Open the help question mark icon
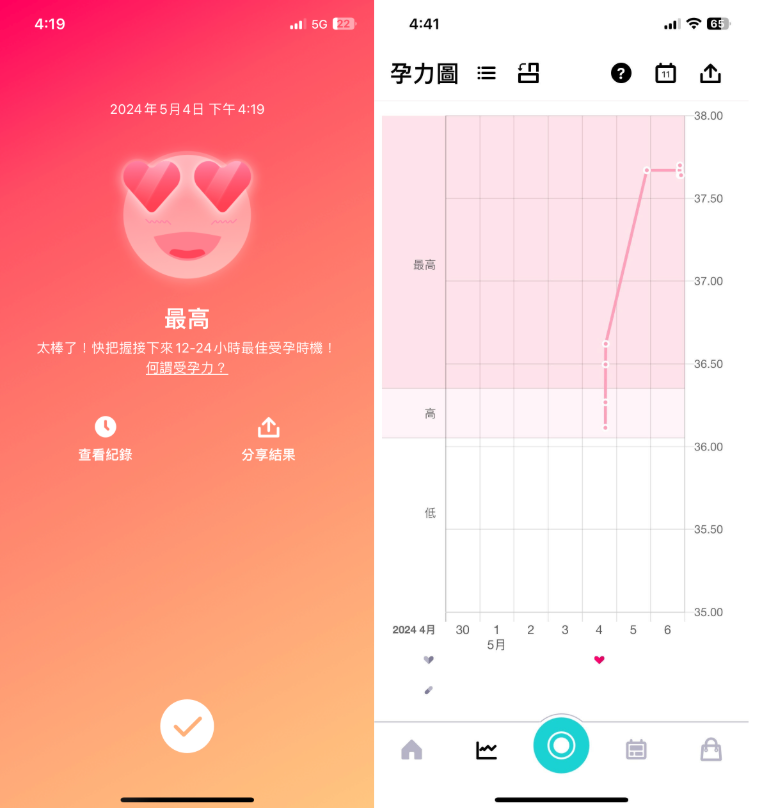The height and width of the screenshot is (808, 758). (621, 73)
